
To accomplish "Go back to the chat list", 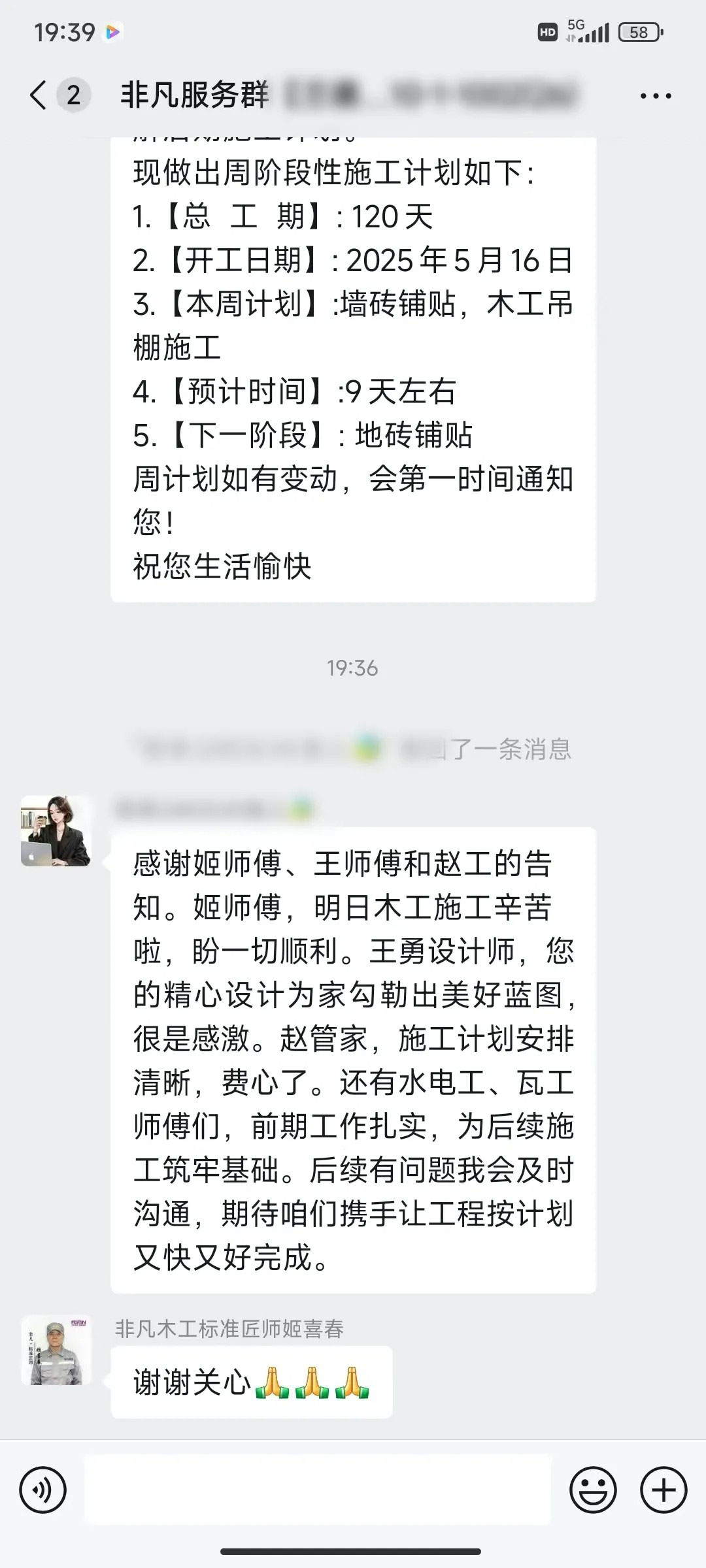I will pyautogui.click(x=38, y=95).
